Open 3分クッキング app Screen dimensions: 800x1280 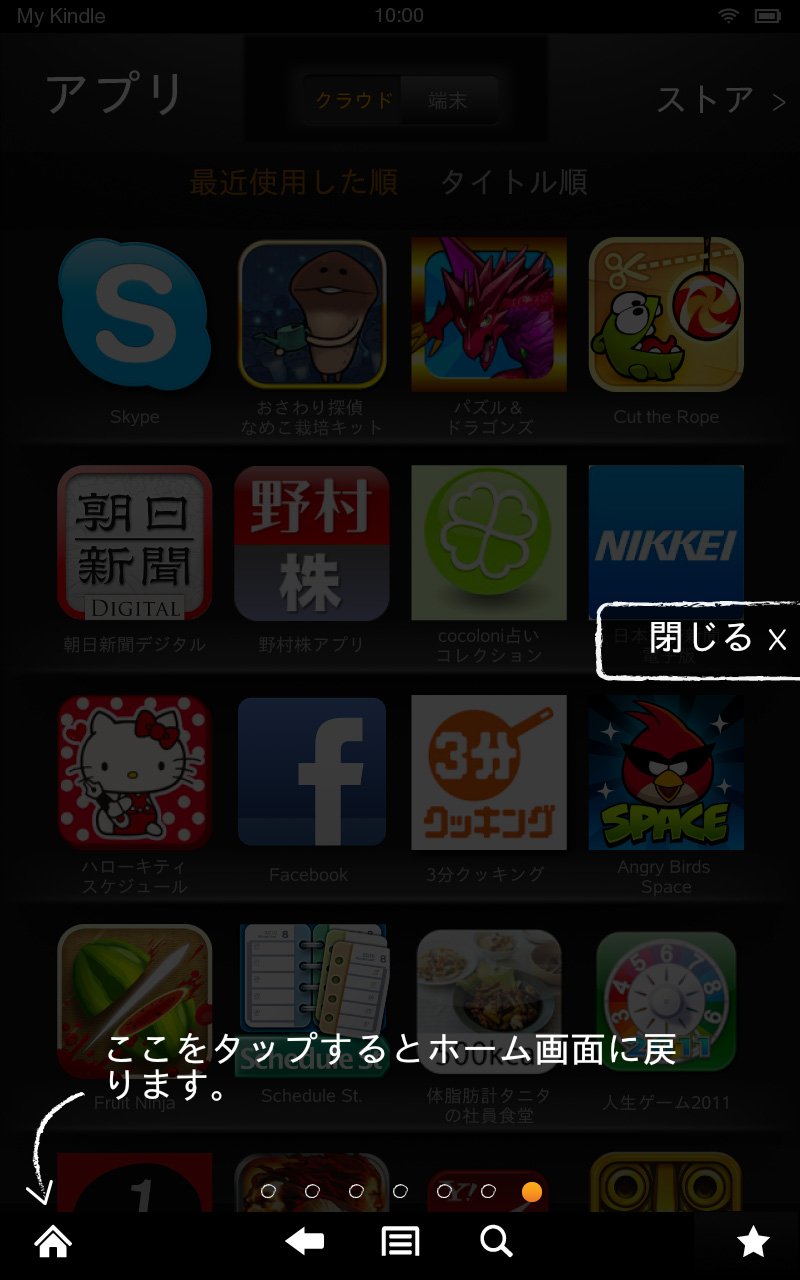click(x=488, y=772)
